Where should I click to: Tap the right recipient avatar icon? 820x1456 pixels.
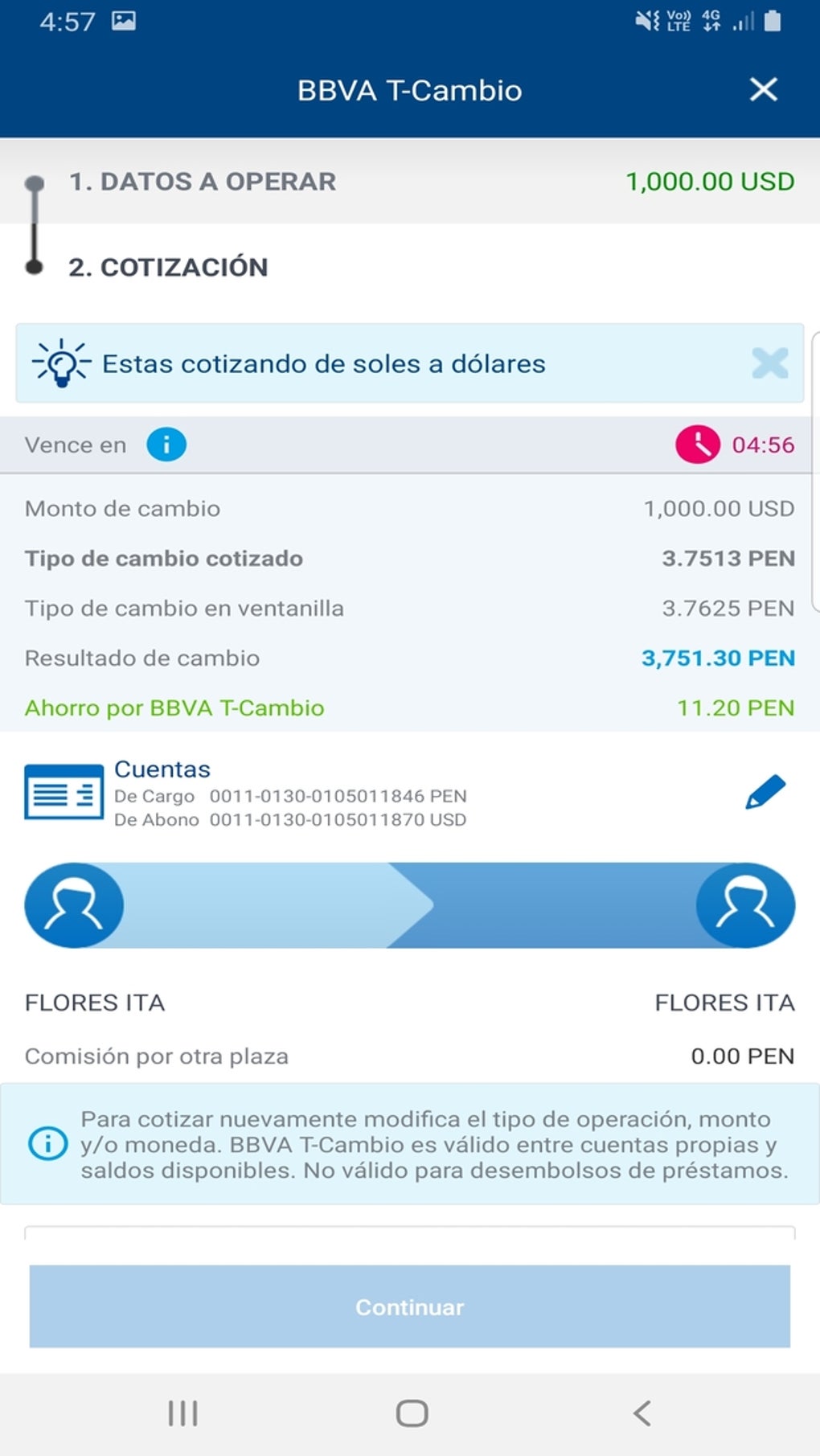point(746,904)
